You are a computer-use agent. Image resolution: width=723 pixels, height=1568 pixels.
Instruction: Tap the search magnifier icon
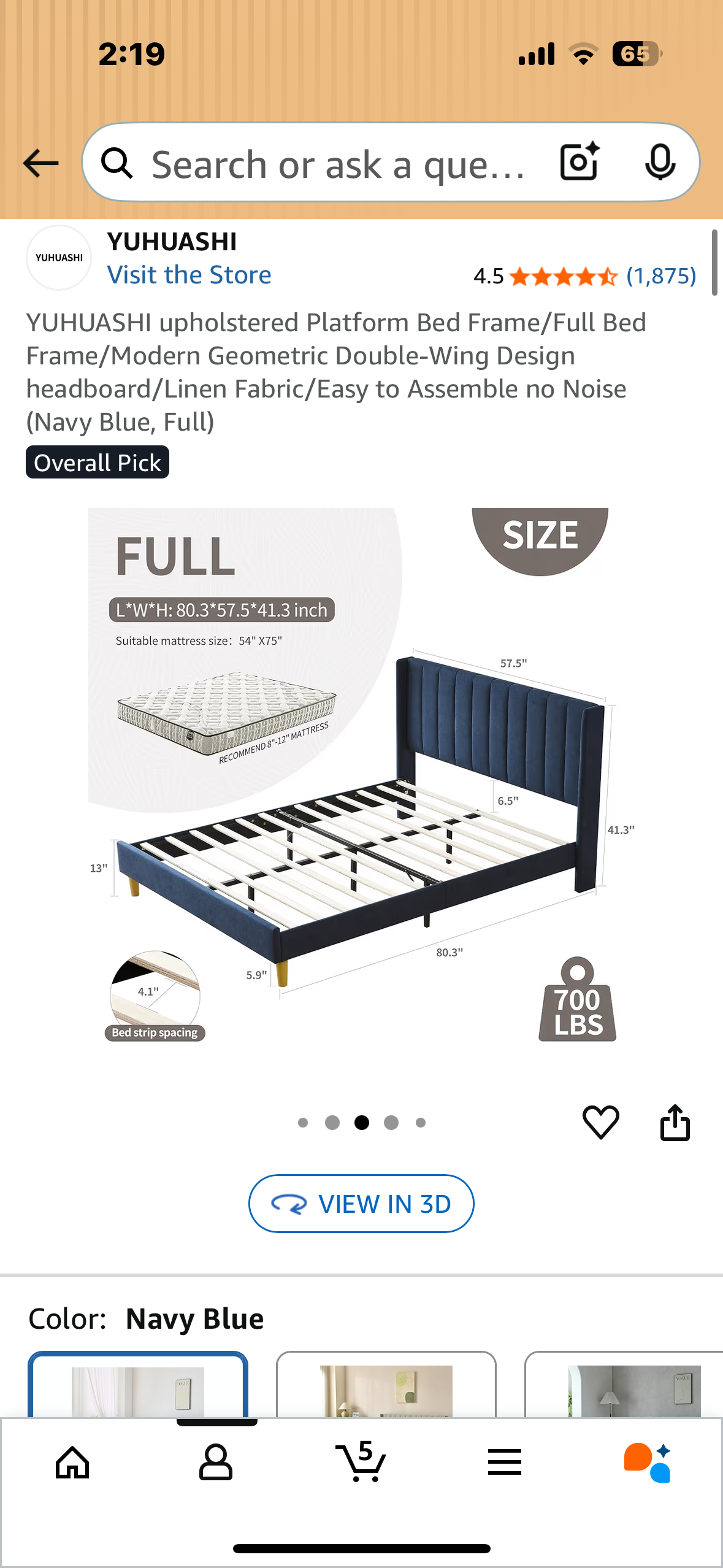point(118,163)
